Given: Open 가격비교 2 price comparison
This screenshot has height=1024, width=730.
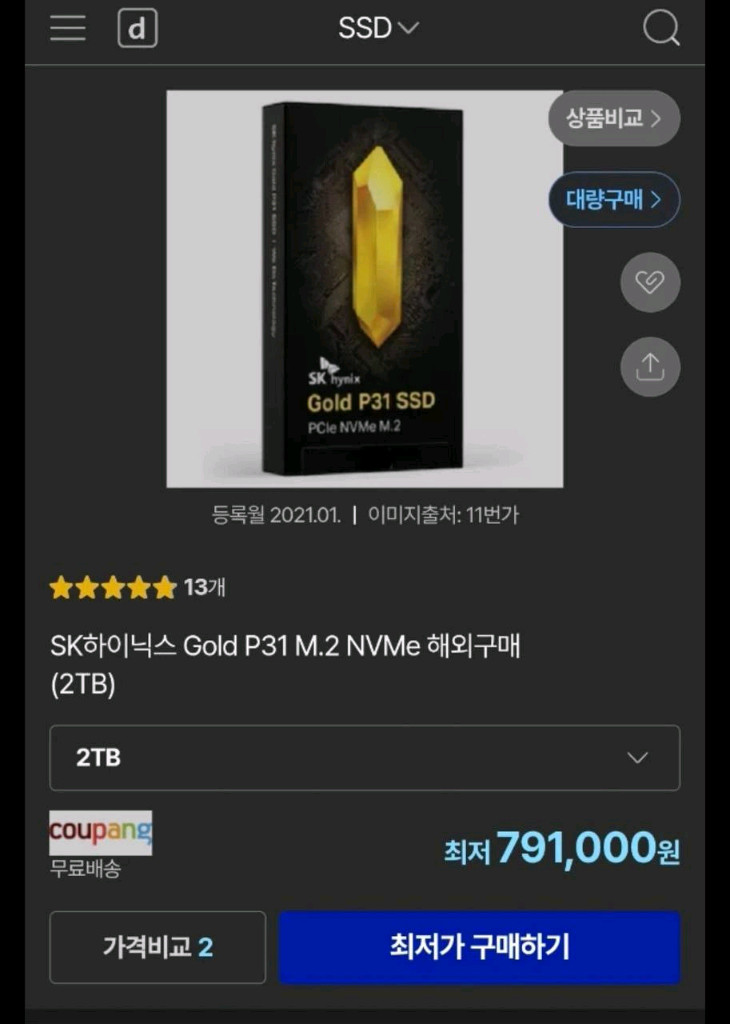Looking at the screenshot, I should (x=157, y=948).
